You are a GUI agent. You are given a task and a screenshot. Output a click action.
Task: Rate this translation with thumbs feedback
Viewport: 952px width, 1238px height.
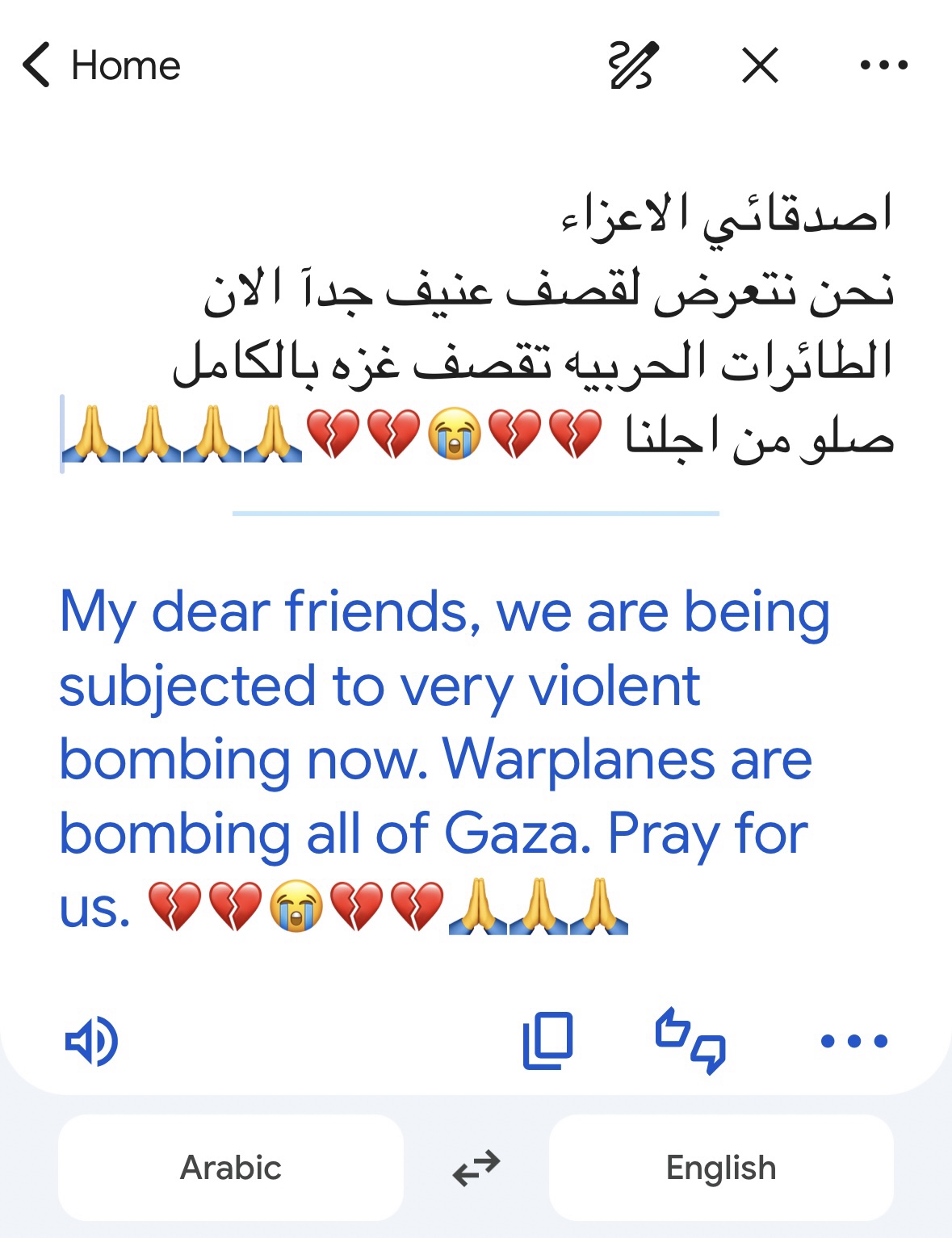coord(690,1041)
